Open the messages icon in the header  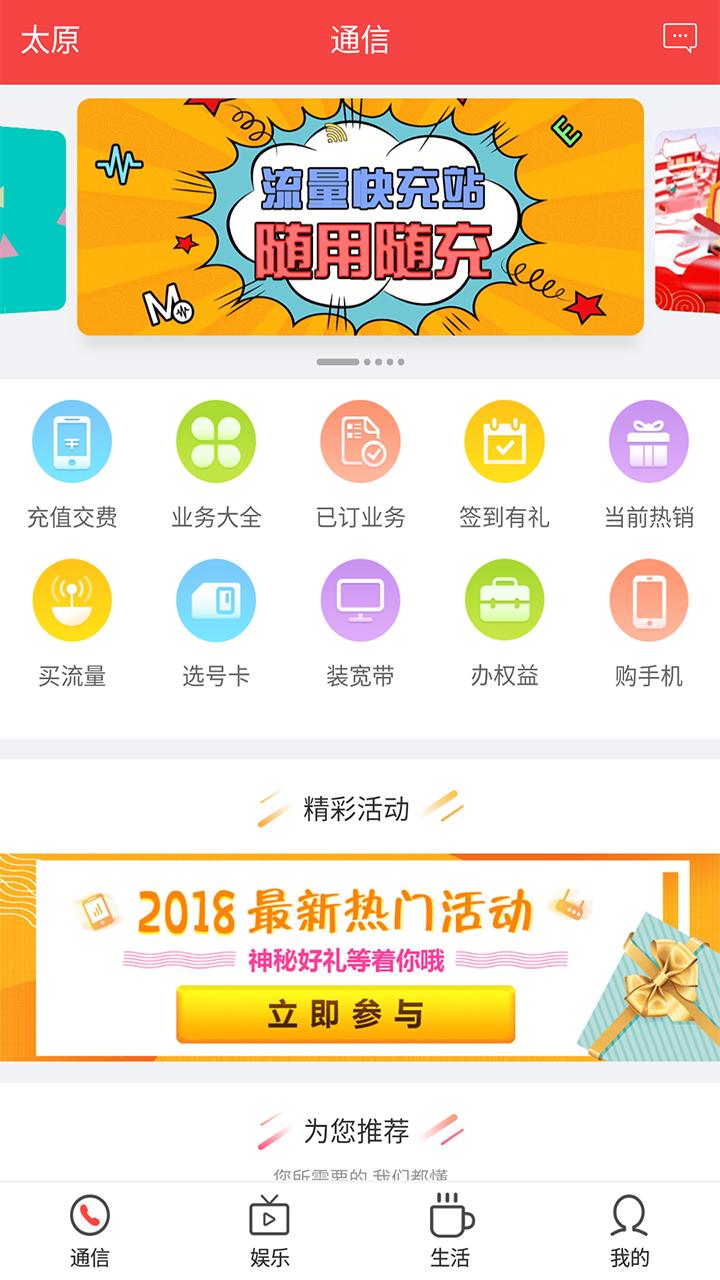679,38
